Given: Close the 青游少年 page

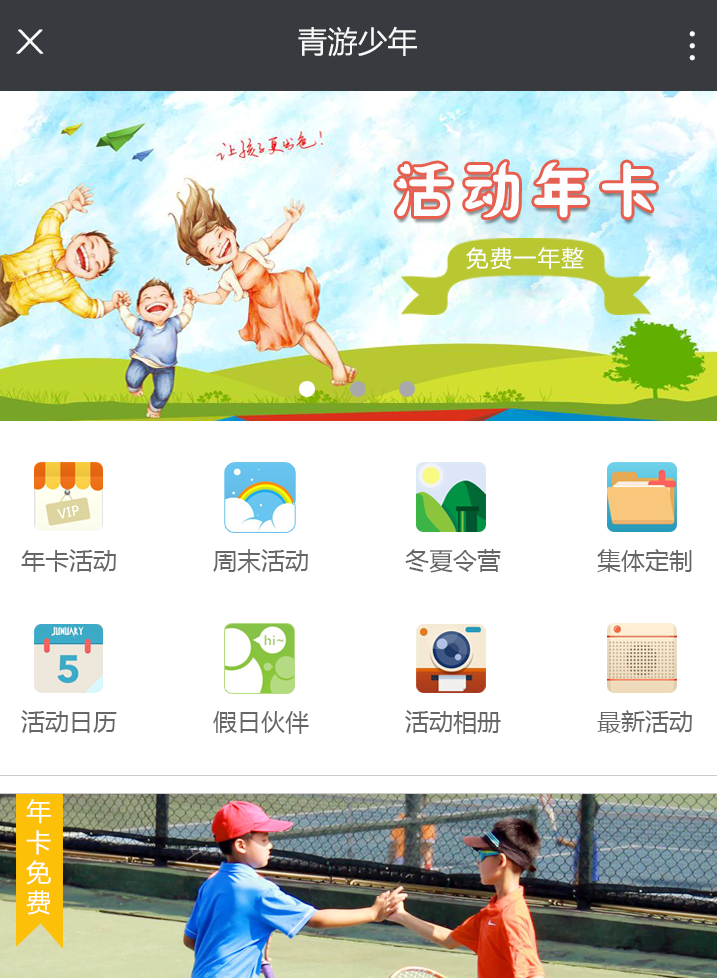Looking at the screenshot, I should coord(30,42).
